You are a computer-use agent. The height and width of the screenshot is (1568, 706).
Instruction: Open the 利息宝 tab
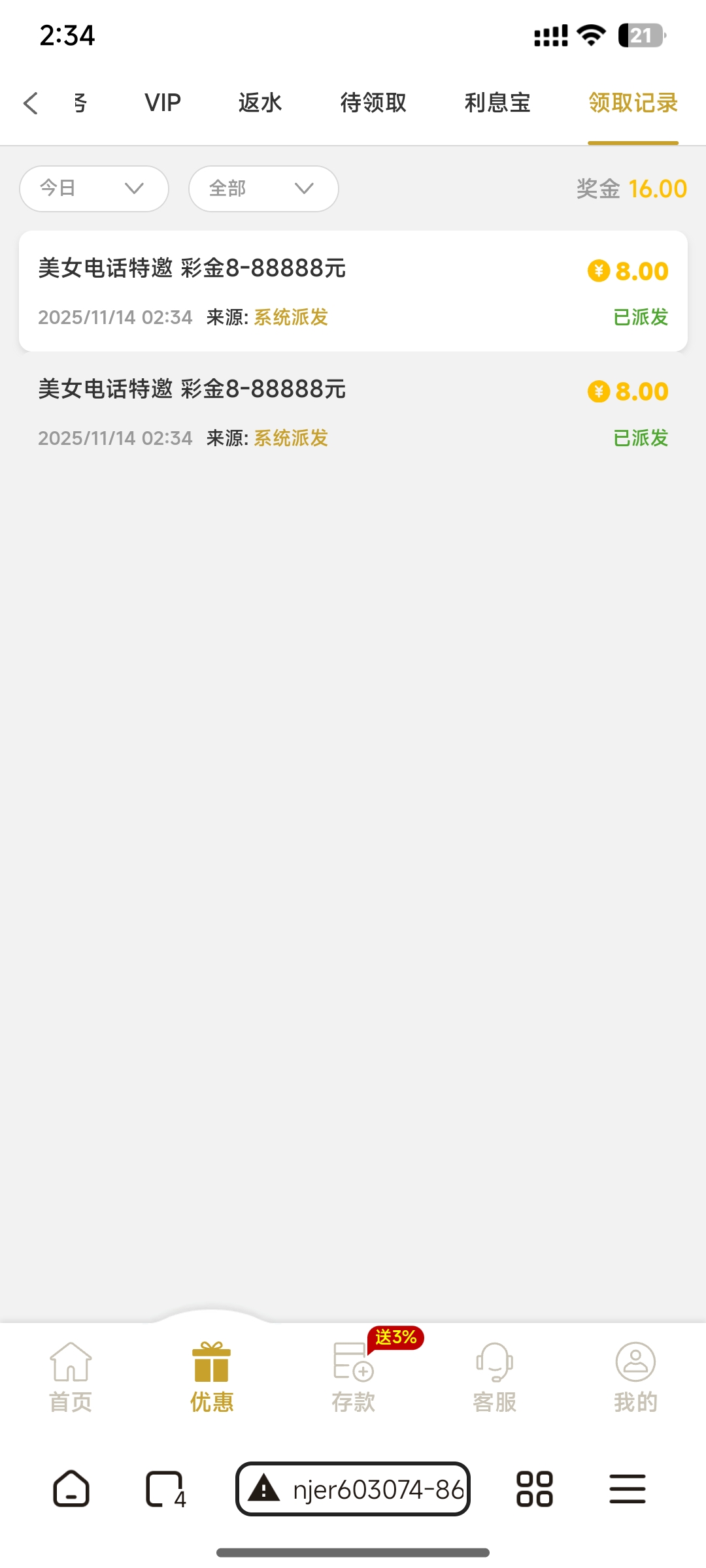tap(497, 103)
